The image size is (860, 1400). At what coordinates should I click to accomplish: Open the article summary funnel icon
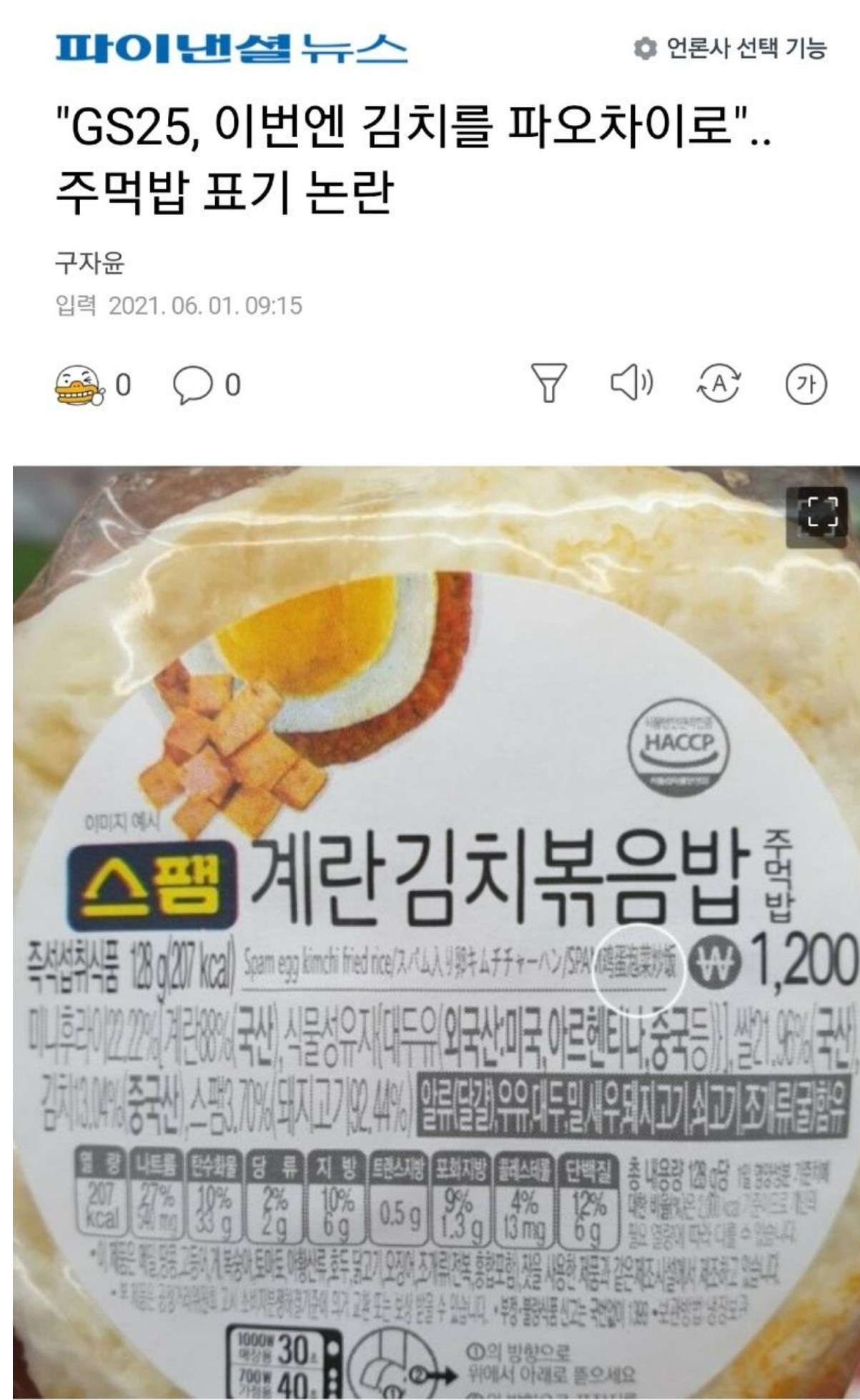pos(548,382)
